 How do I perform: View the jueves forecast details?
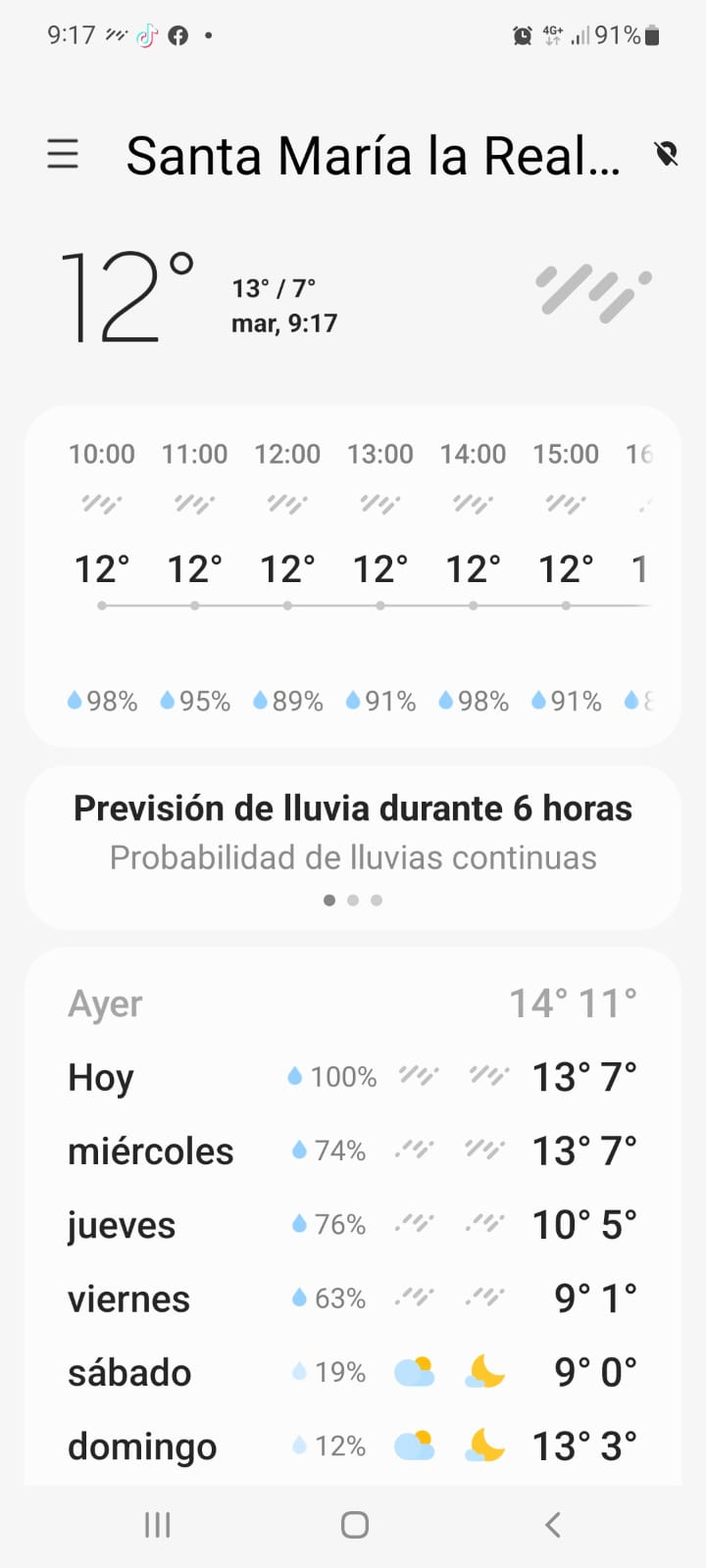(353, 1225)
